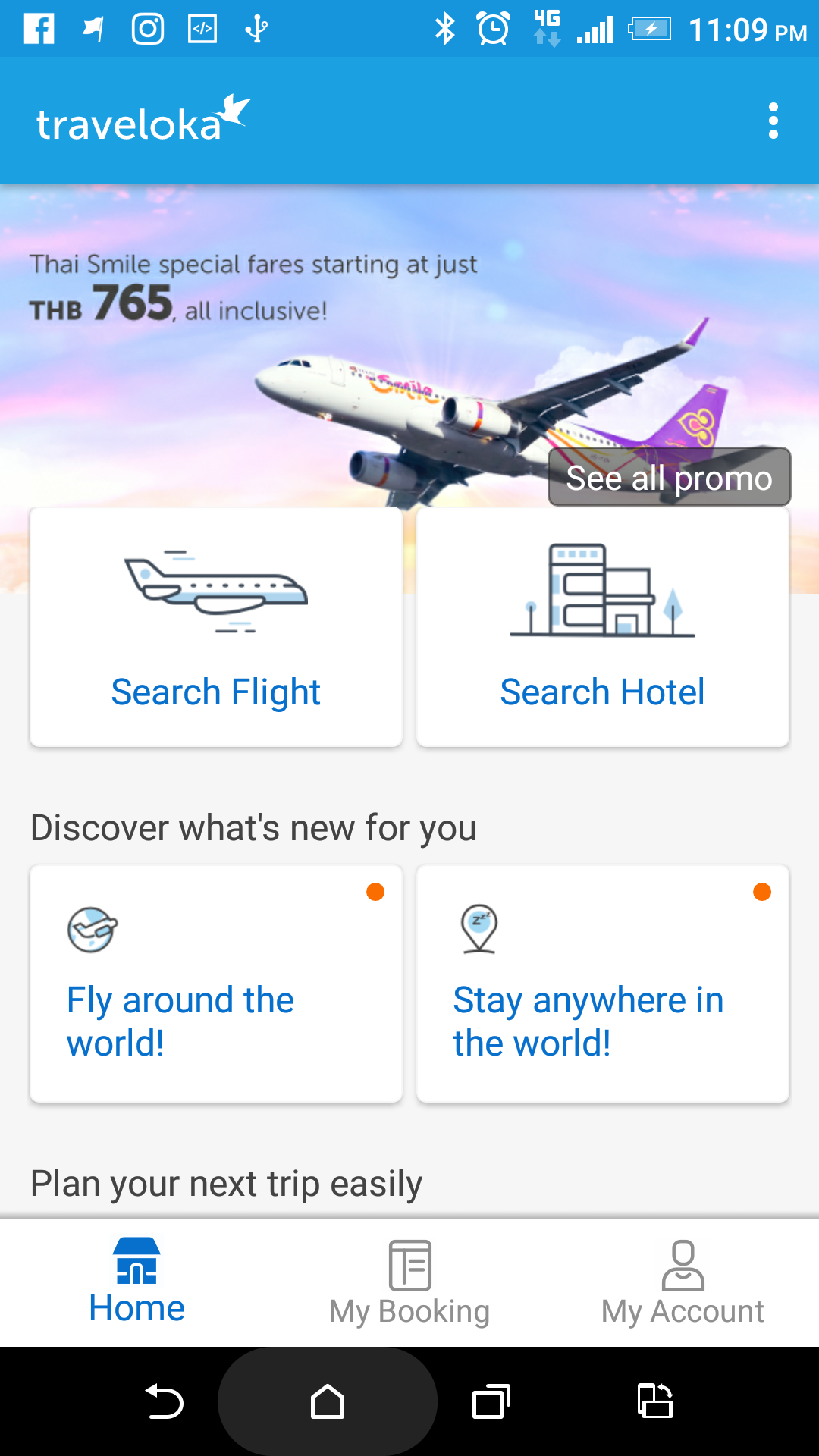Switch to the My Account tab
Viewport: 819px width, 1456px height.
coord(682,1282)
